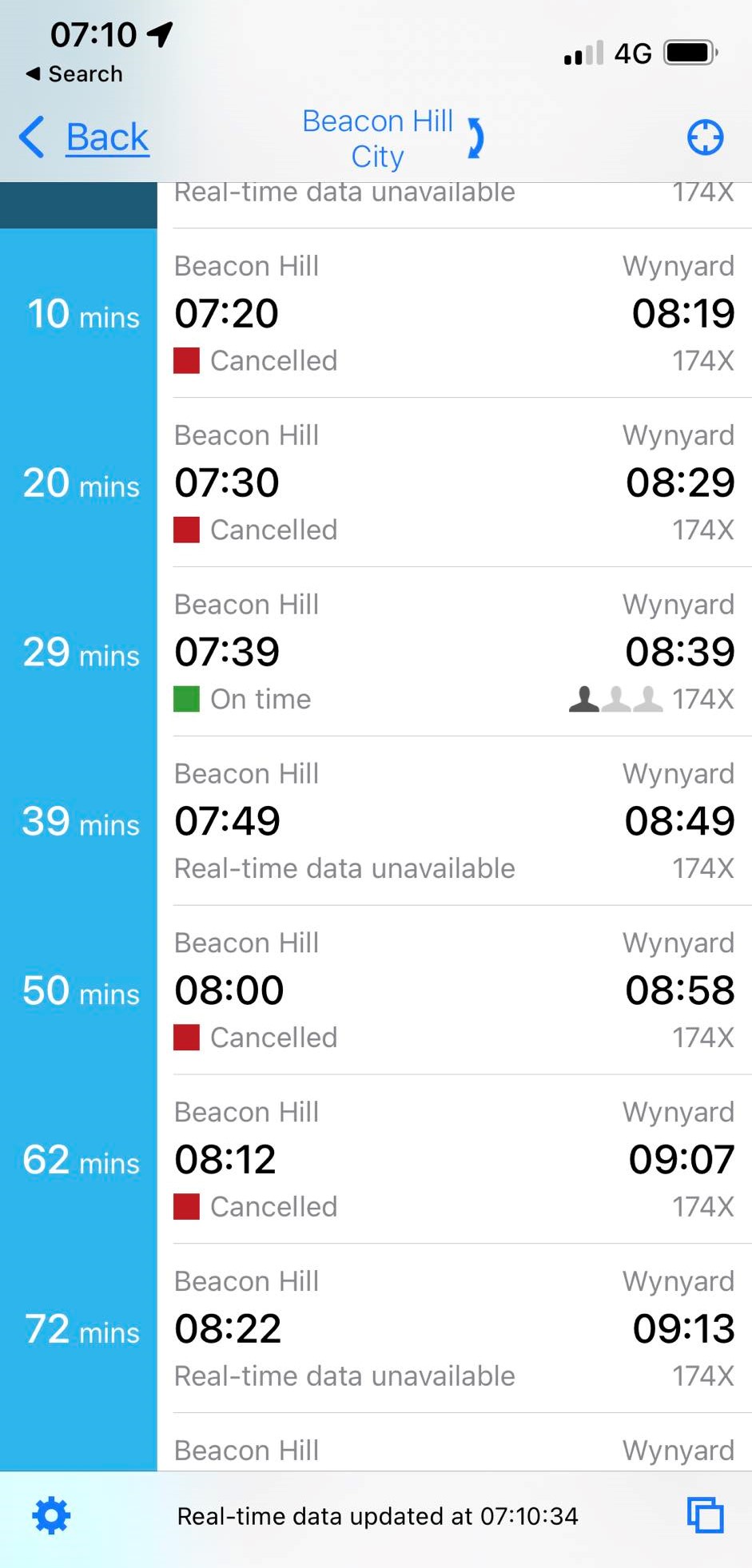The image size is (752, 1568).
Task: Swap direction of Beacon Hill City trip
Action: [x=475, y=138]
